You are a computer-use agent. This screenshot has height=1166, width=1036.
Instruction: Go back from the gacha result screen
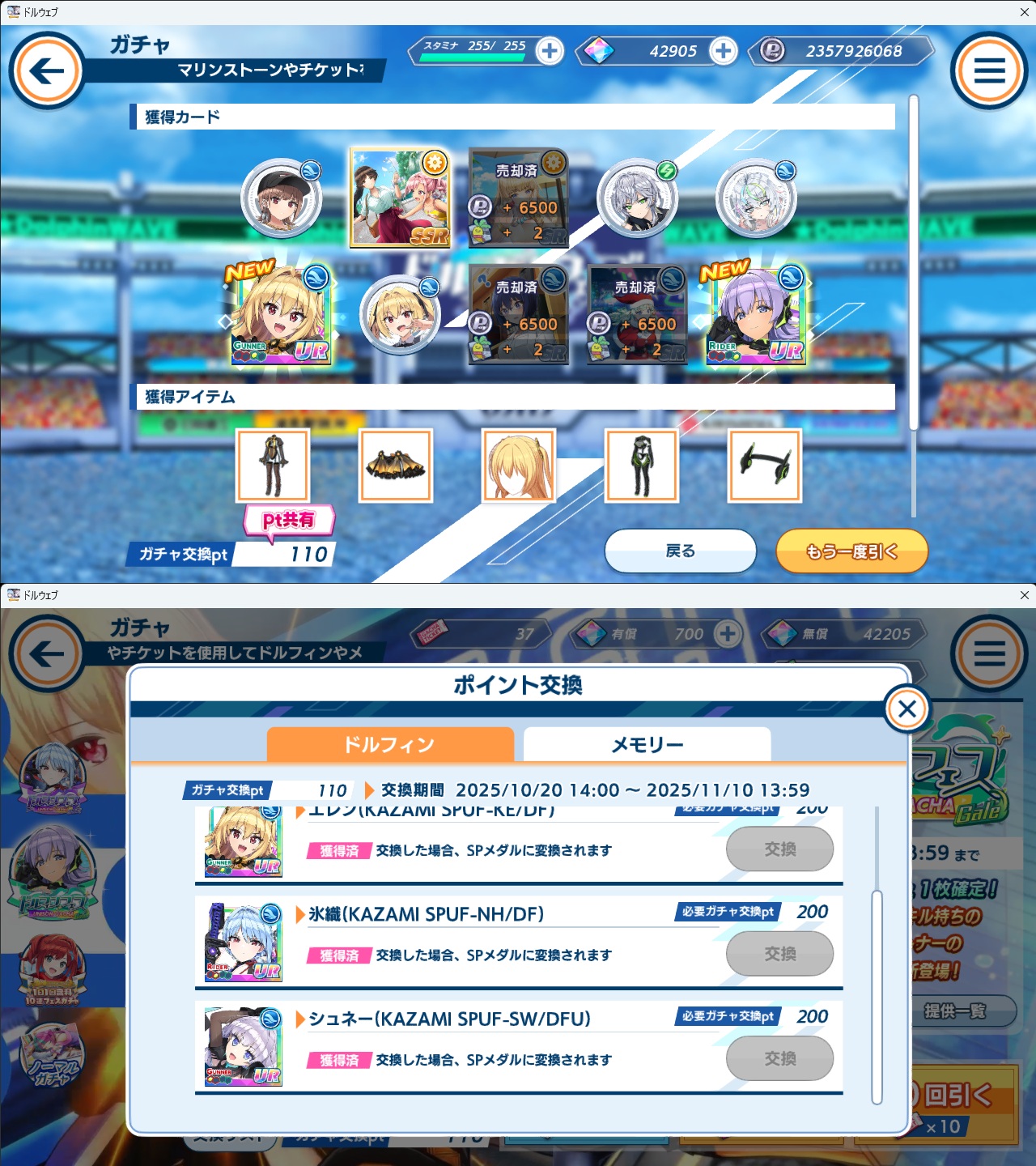[47, 71]
